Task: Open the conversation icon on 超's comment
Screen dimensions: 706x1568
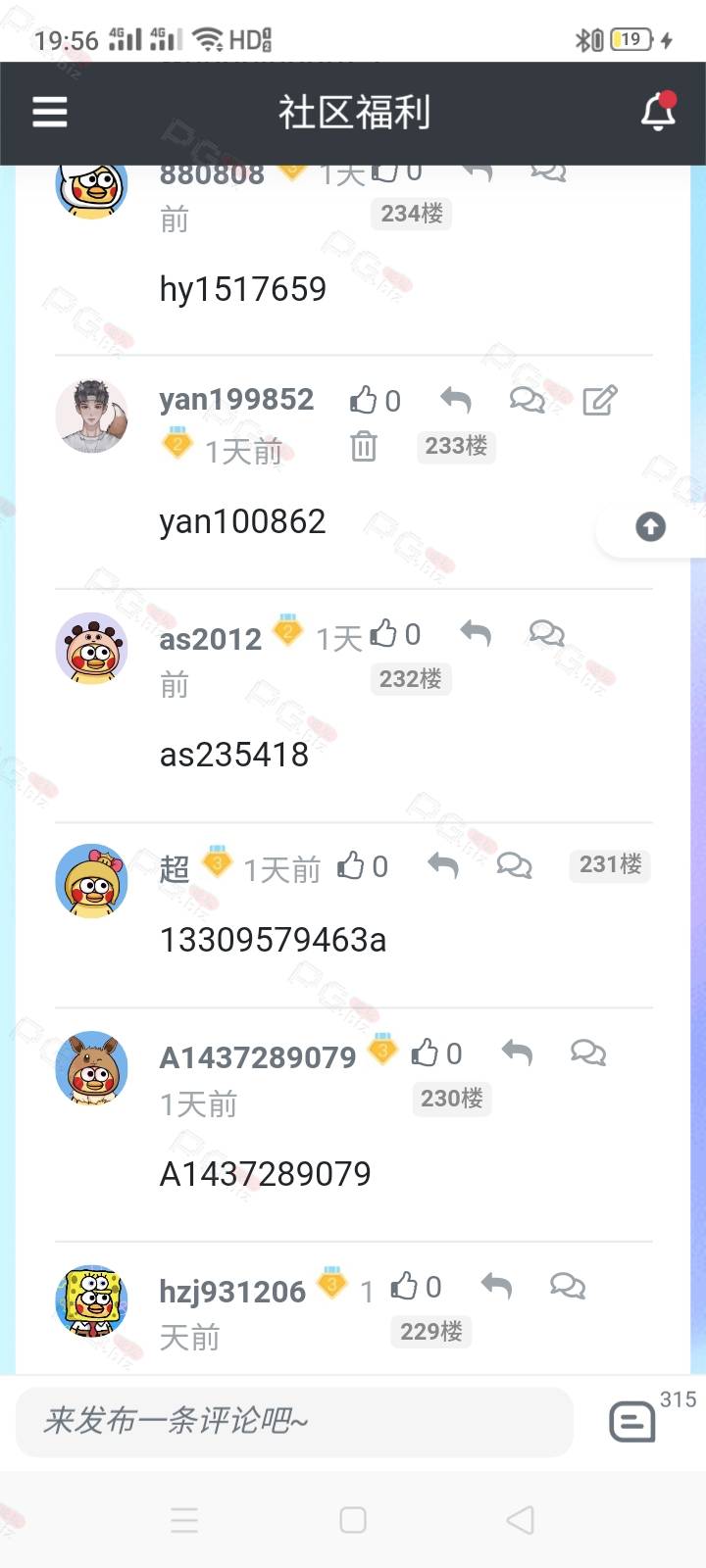Action: 514,865
